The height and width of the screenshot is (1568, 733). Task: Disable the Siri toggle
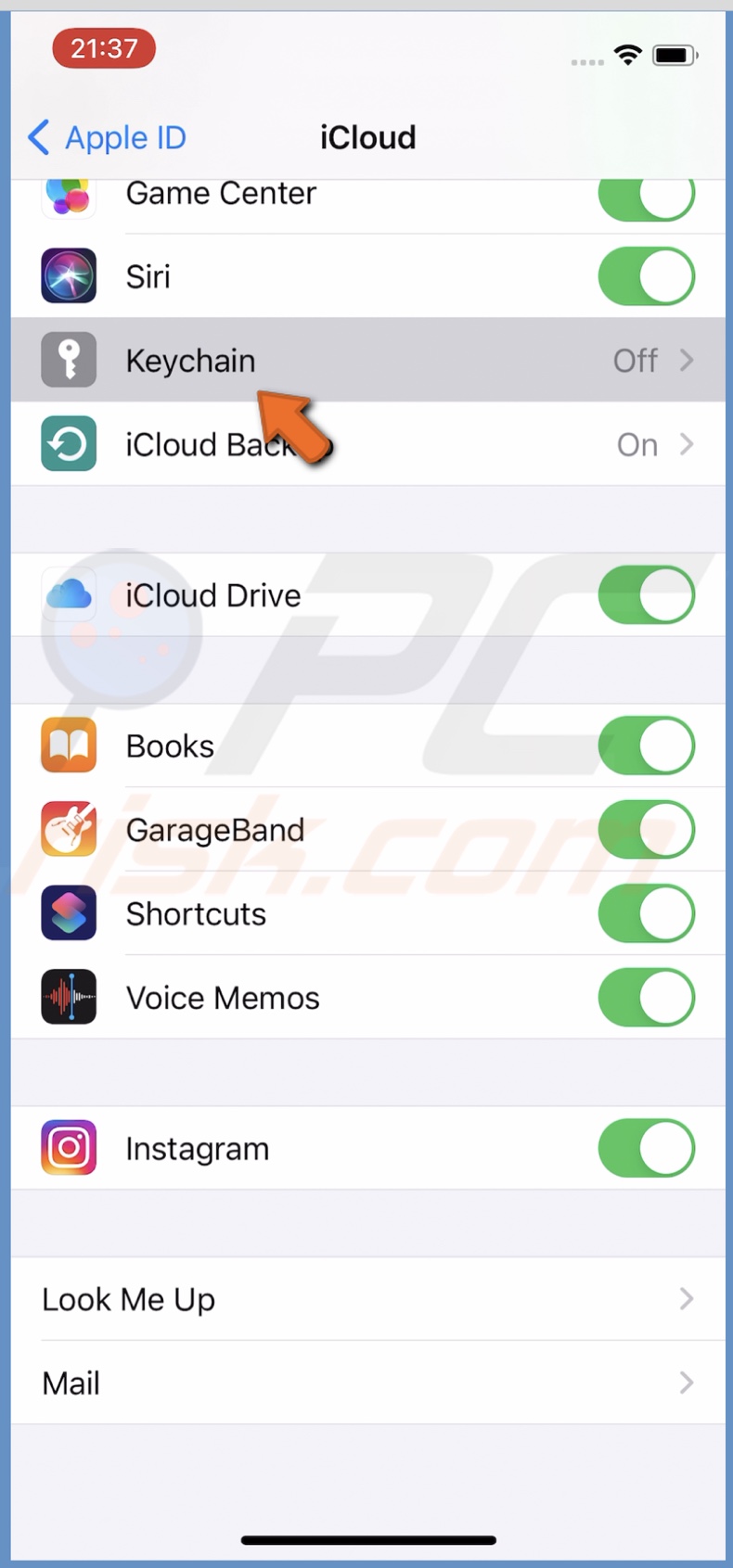point(646,276)
